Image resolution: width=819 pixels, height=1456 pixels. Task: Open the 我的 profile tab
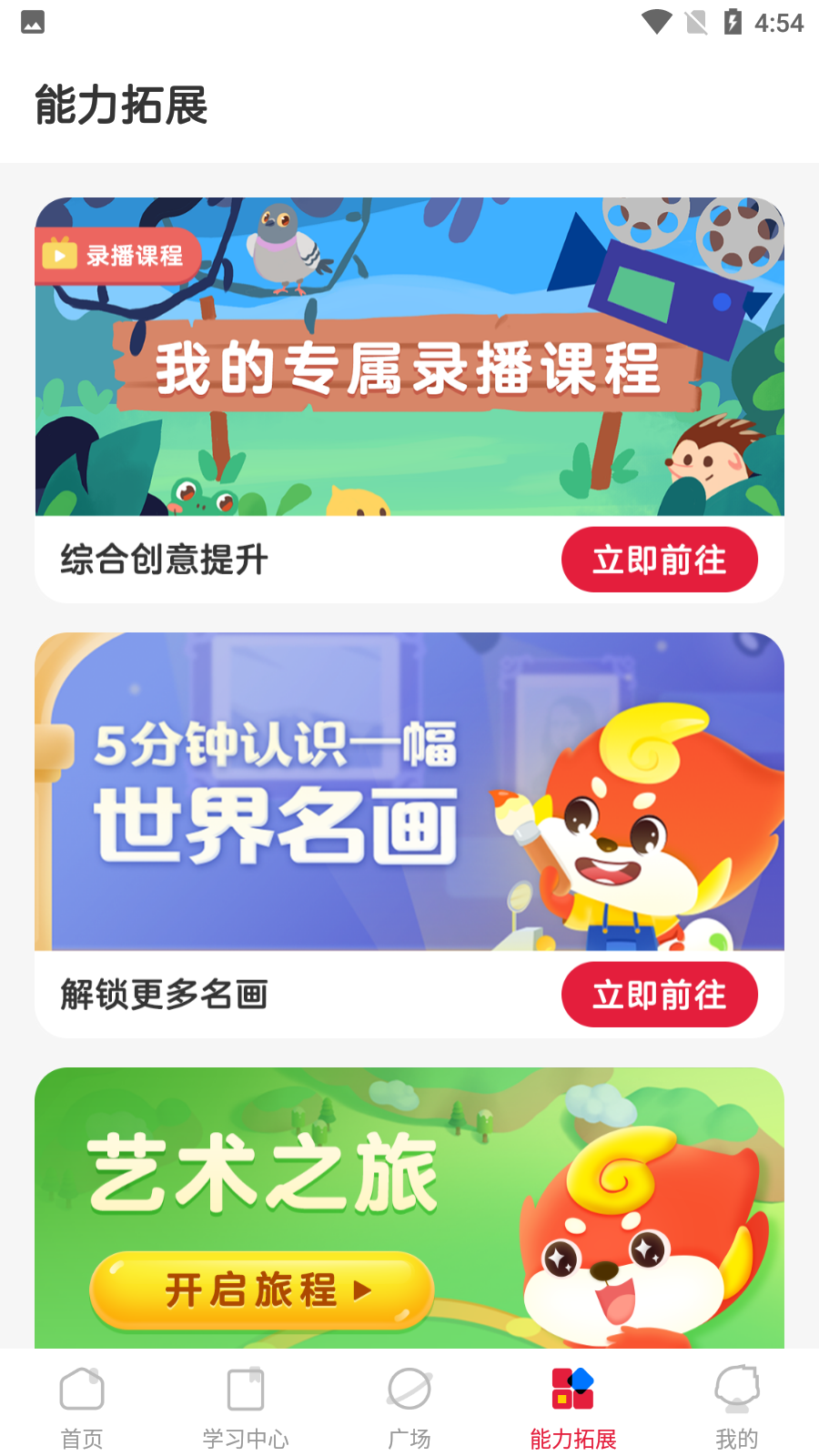coord(737,1407)
